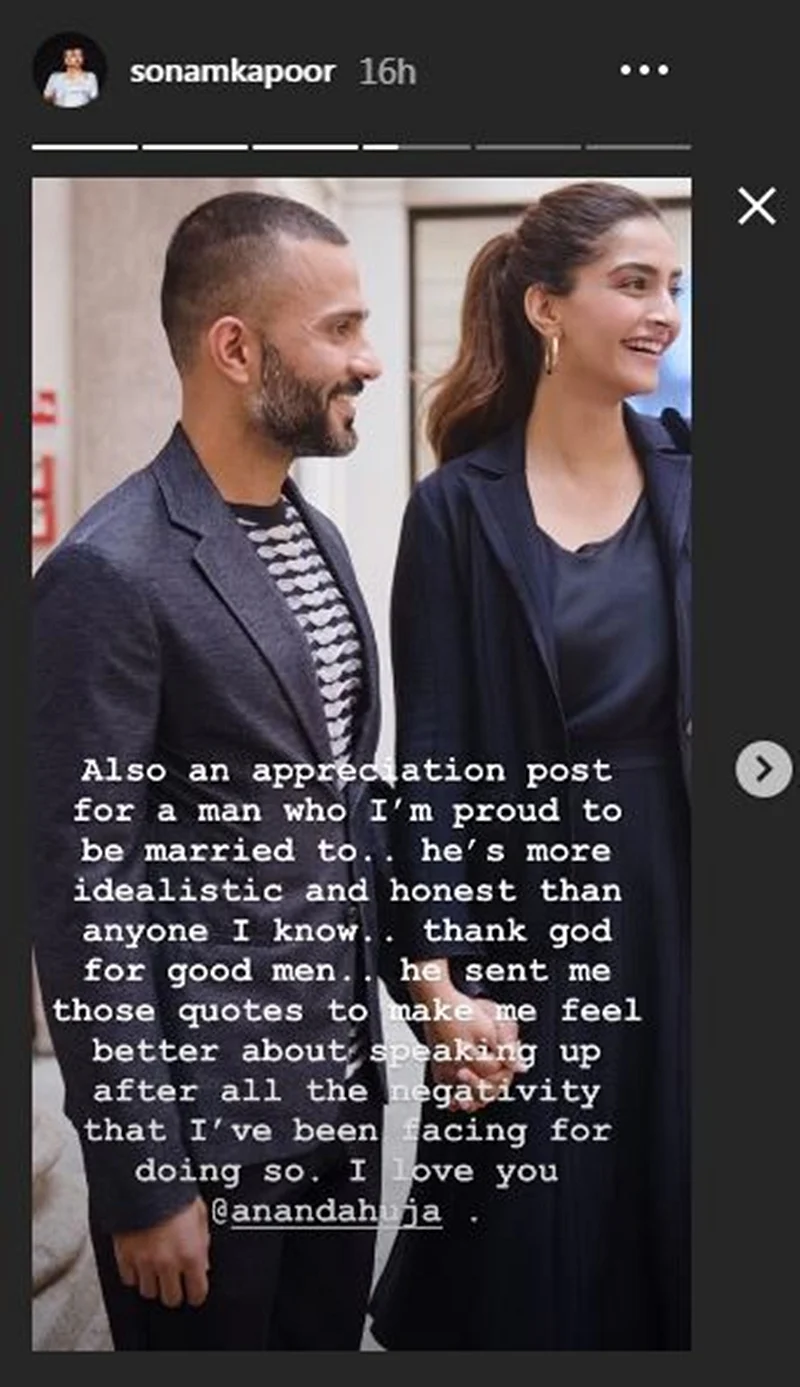The height and width of the screenshot is (1387, 800).
Task: Close the story viewer
Action: [x=757, y=207]
